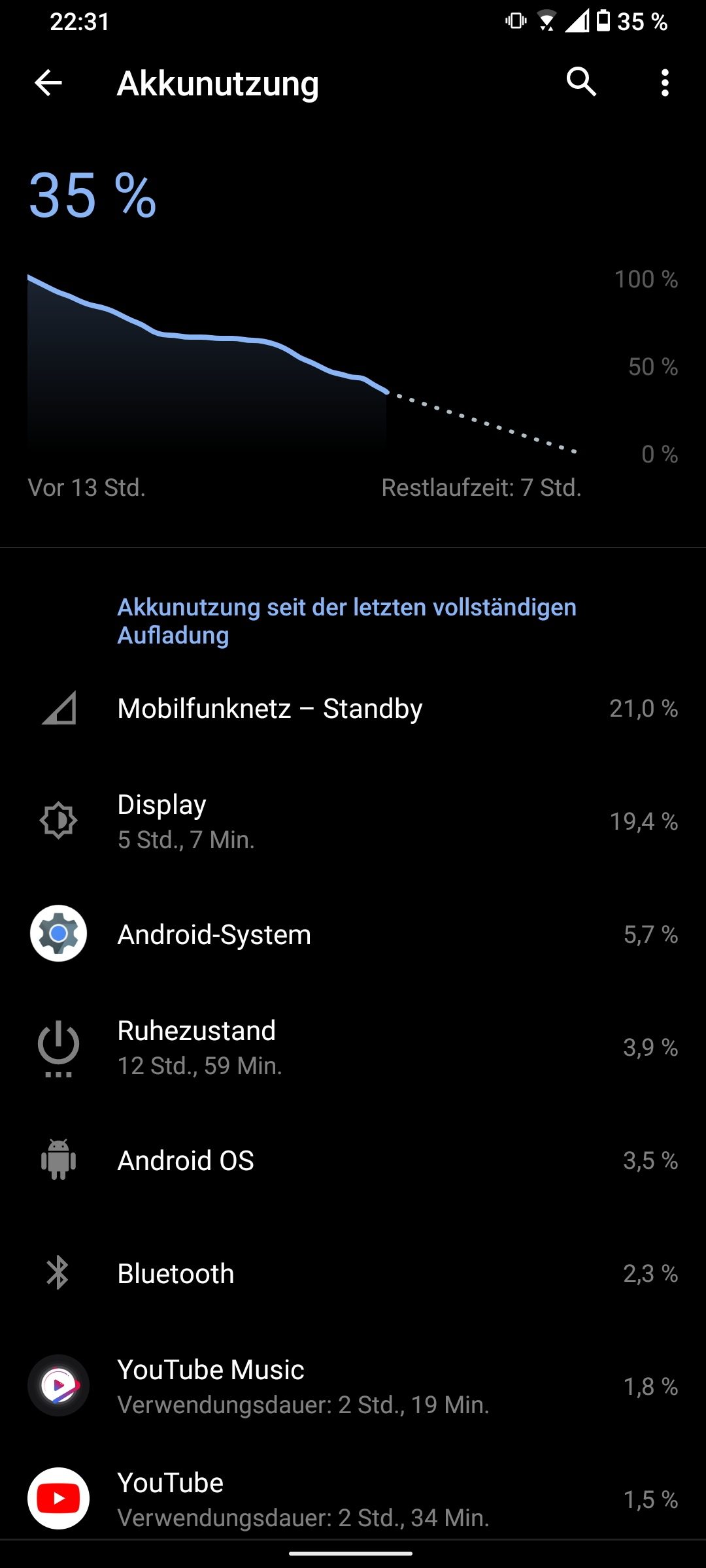Select the Android OS row
Viewport: 706px width, 1568px height.
[x=353, y=1160]
